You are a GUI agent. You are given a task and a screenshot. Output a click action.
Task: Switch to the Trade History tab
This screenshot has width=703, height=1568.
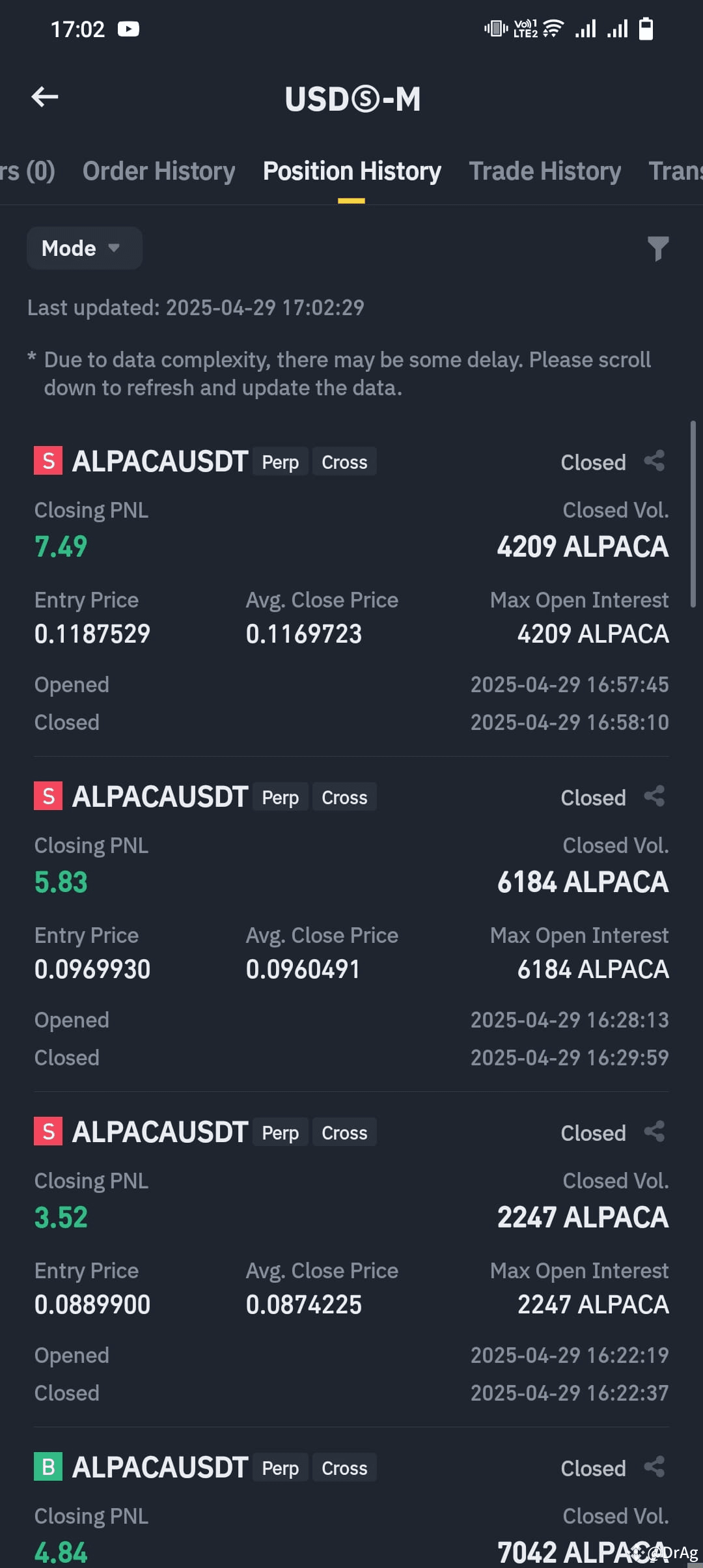click(x=544, y=171)
